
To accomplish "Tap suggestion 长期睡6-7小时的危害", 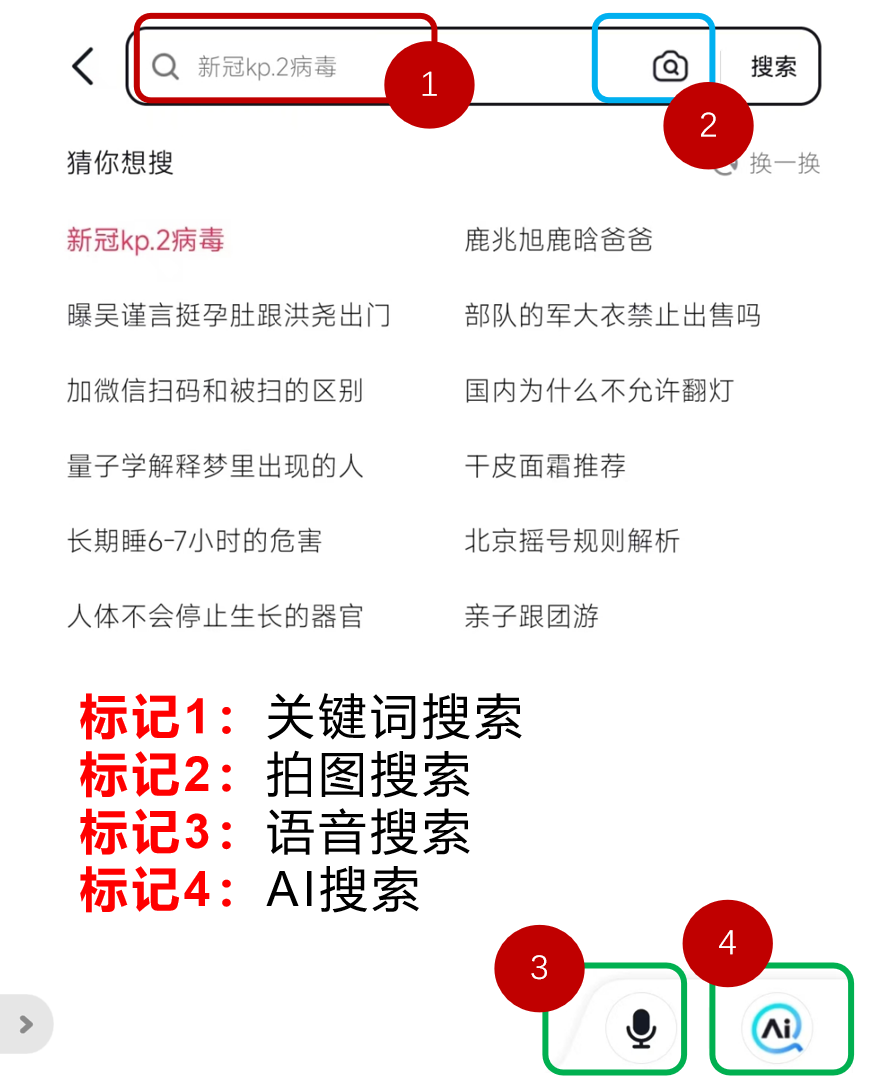I will 194,541.
